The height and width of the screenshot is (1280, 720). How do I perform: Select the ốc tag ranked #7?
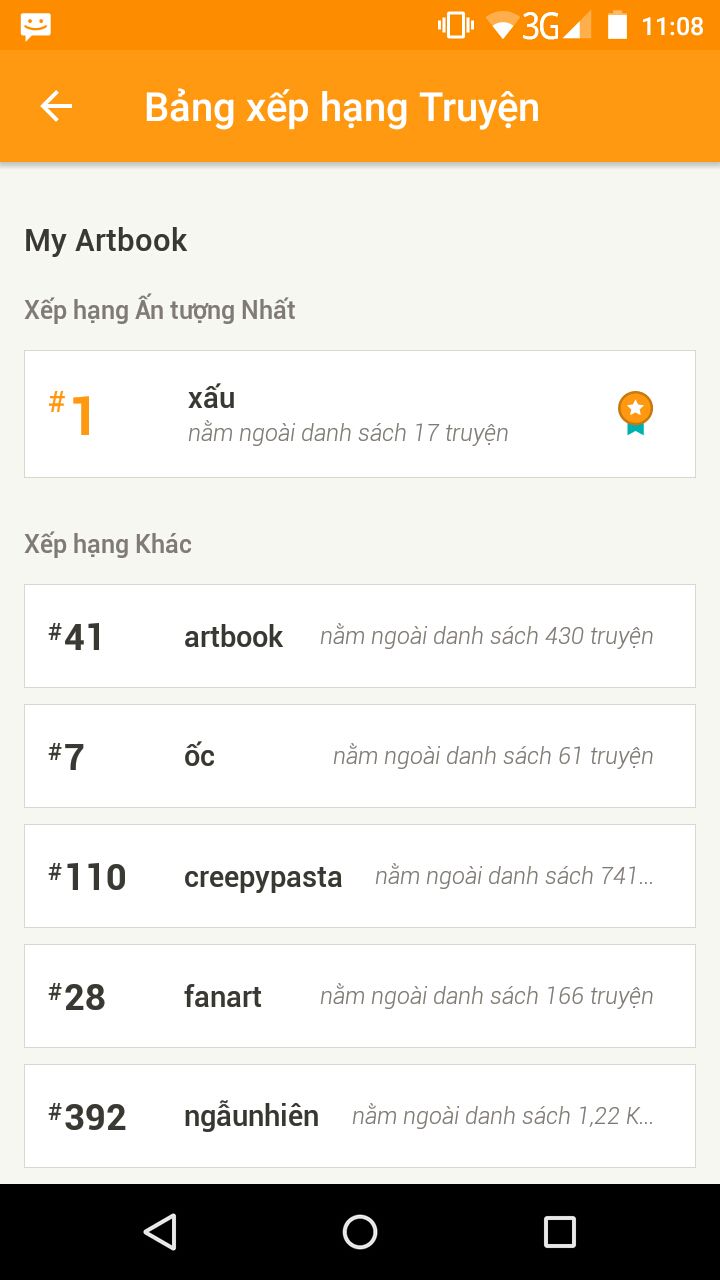(x=360, y=756)
